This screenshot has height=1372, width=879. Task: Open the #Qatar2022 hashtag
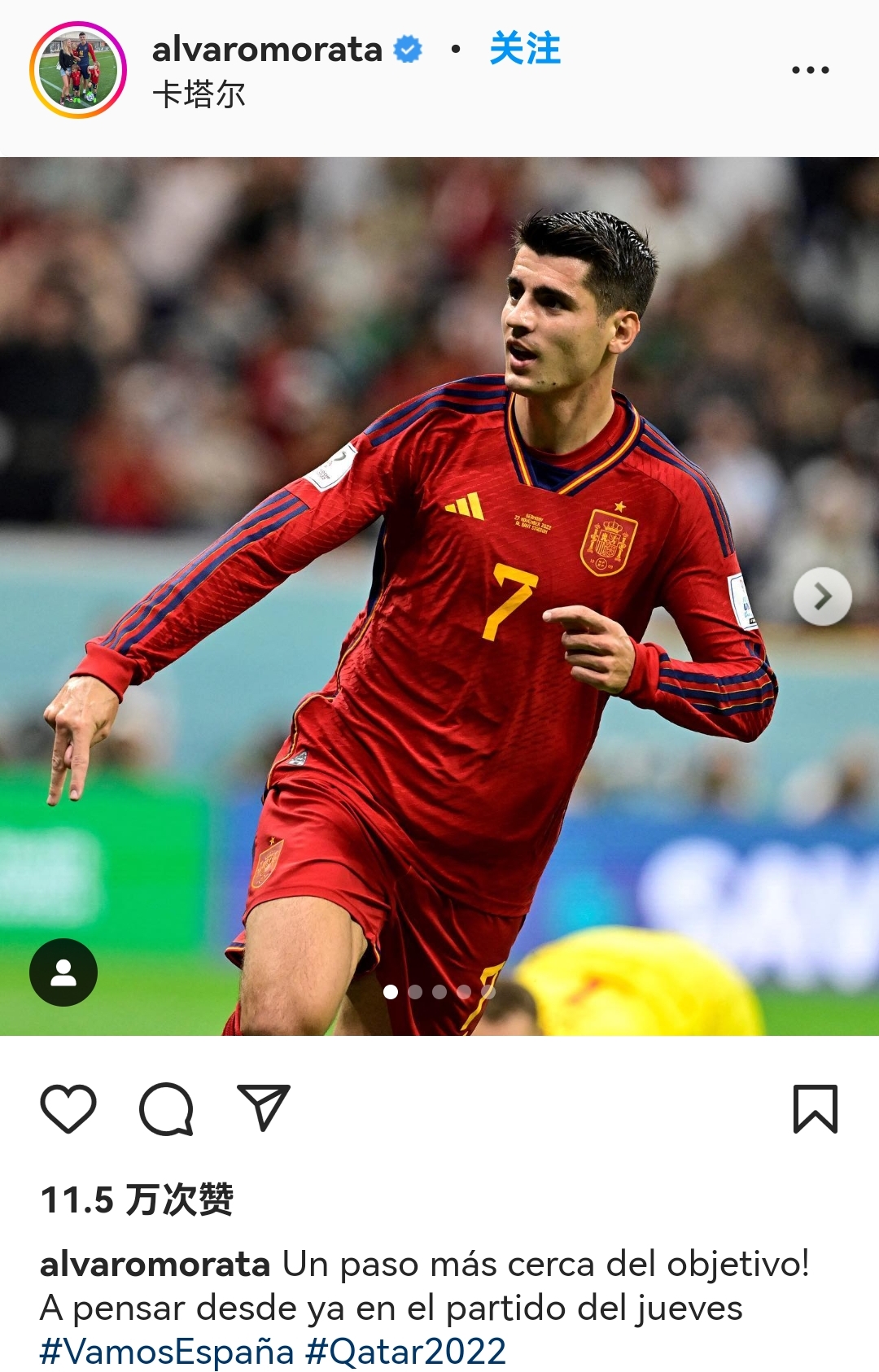coord(405,1352)
